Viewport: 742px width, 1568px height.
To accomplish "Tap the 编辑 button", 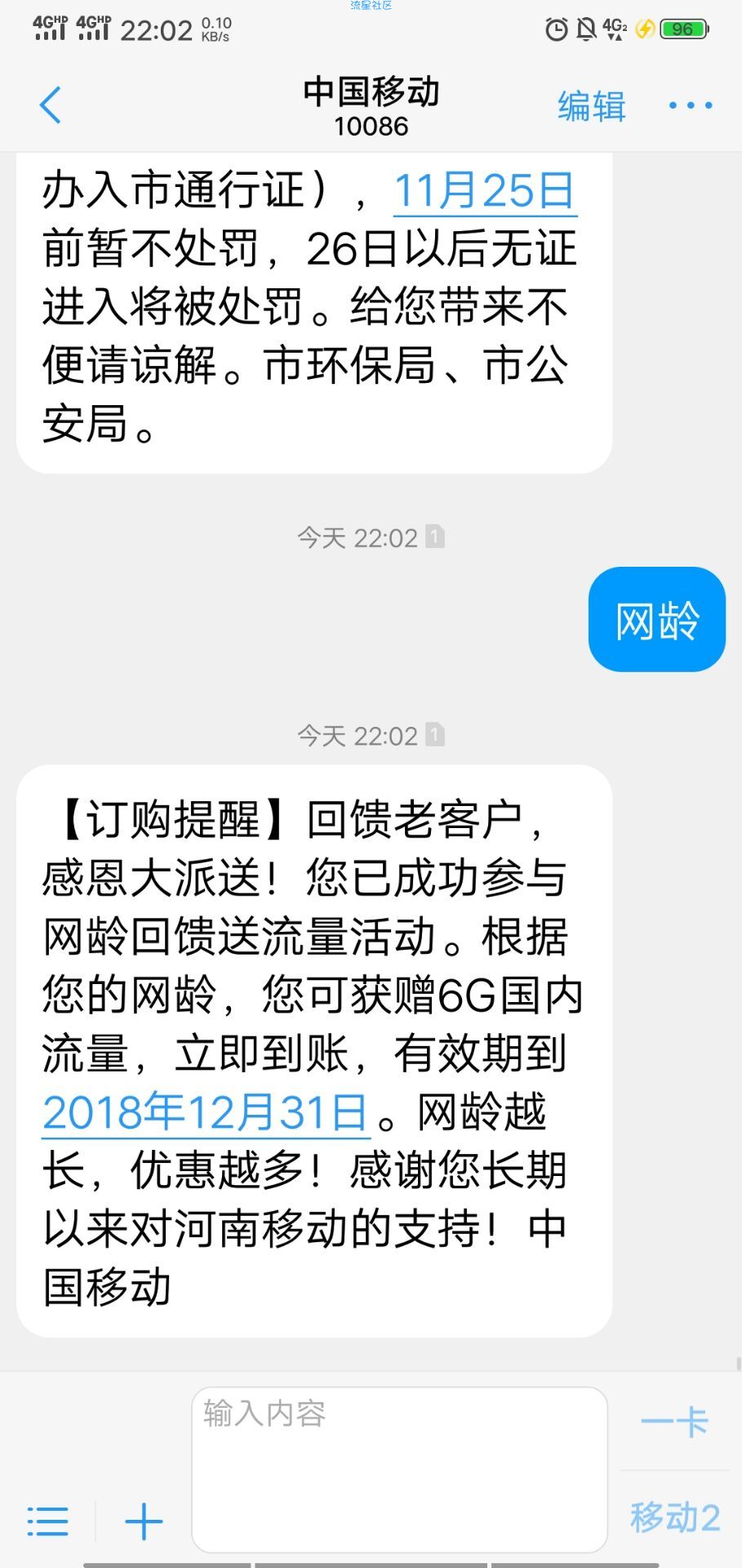I will [591, 106].
